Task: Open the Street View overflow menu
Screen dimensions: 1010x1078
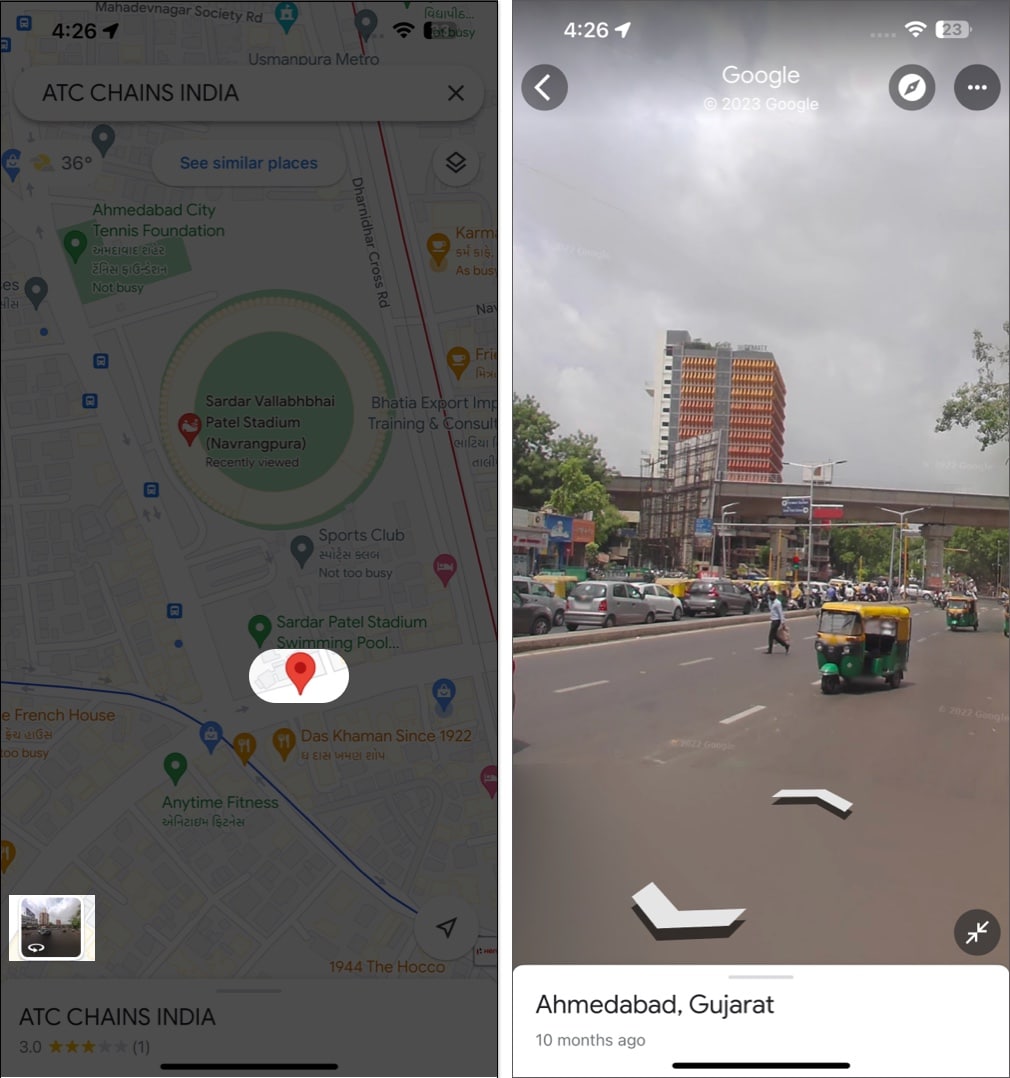Action: 976,88
